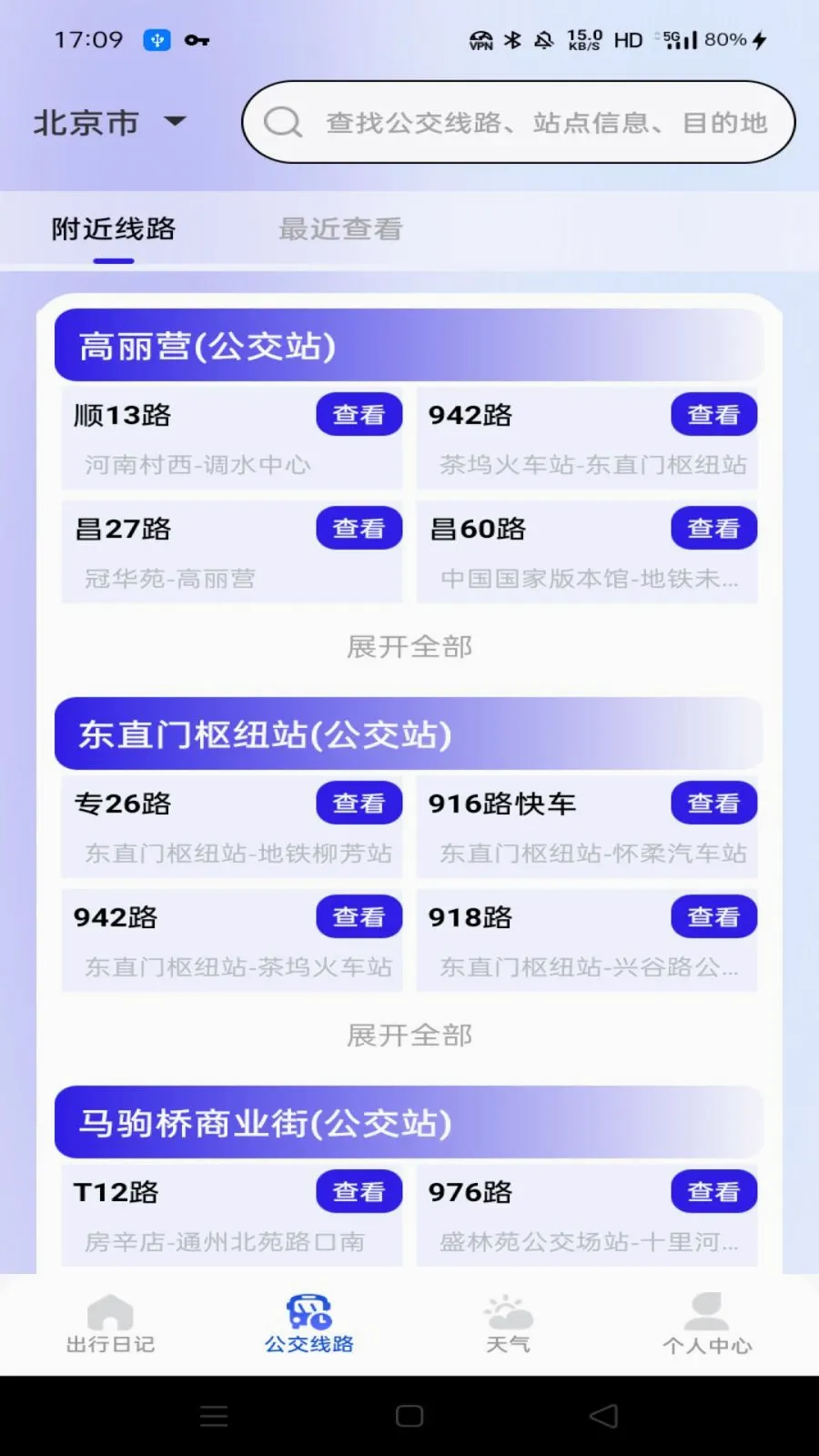This screenshot has height=1456, width=819.
Task: Open 查看 for 916路快车
Action: pos(713,804)
